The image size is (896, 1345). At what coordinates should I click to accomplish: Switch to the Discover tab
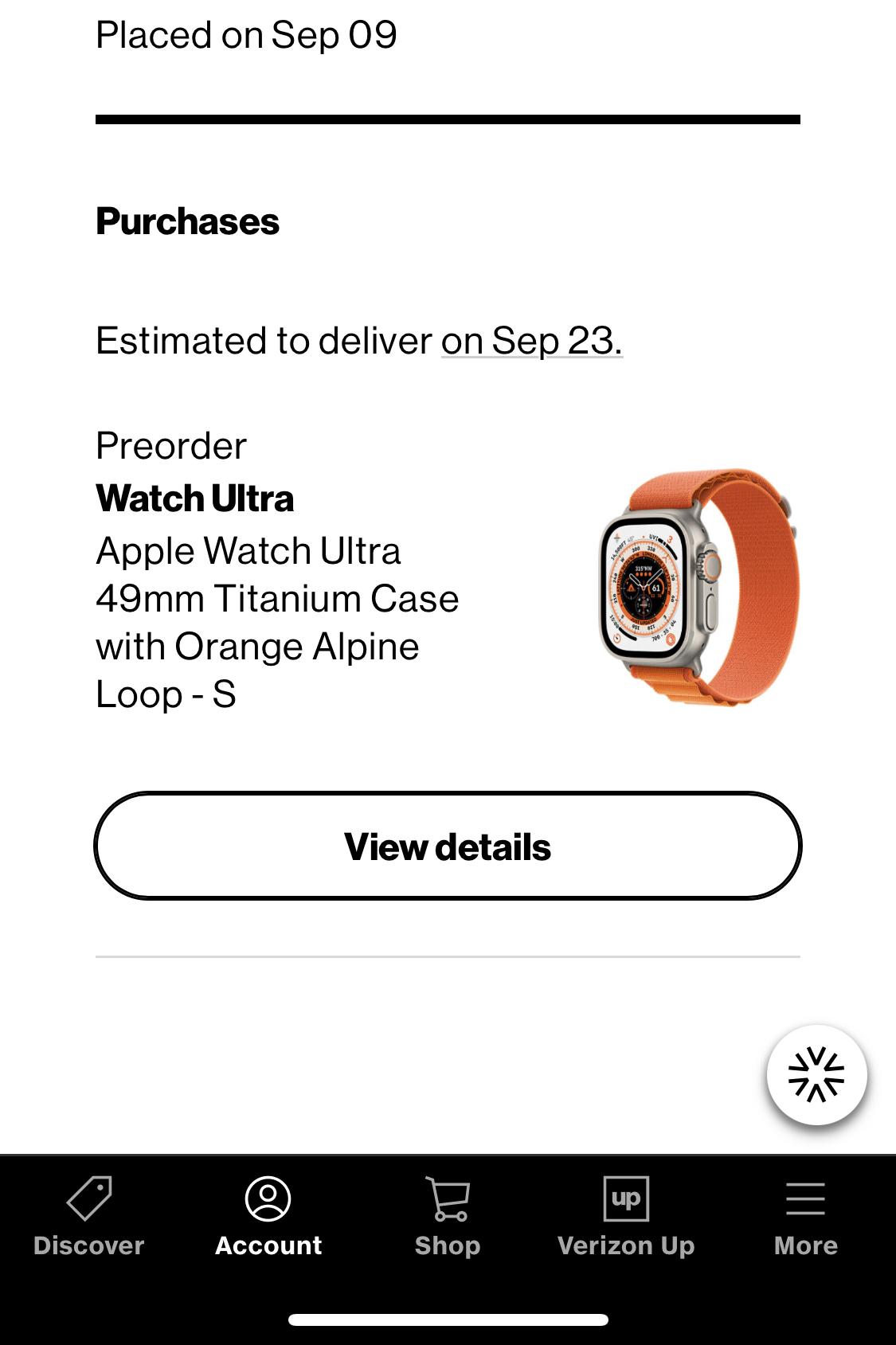pos(89,1216)
